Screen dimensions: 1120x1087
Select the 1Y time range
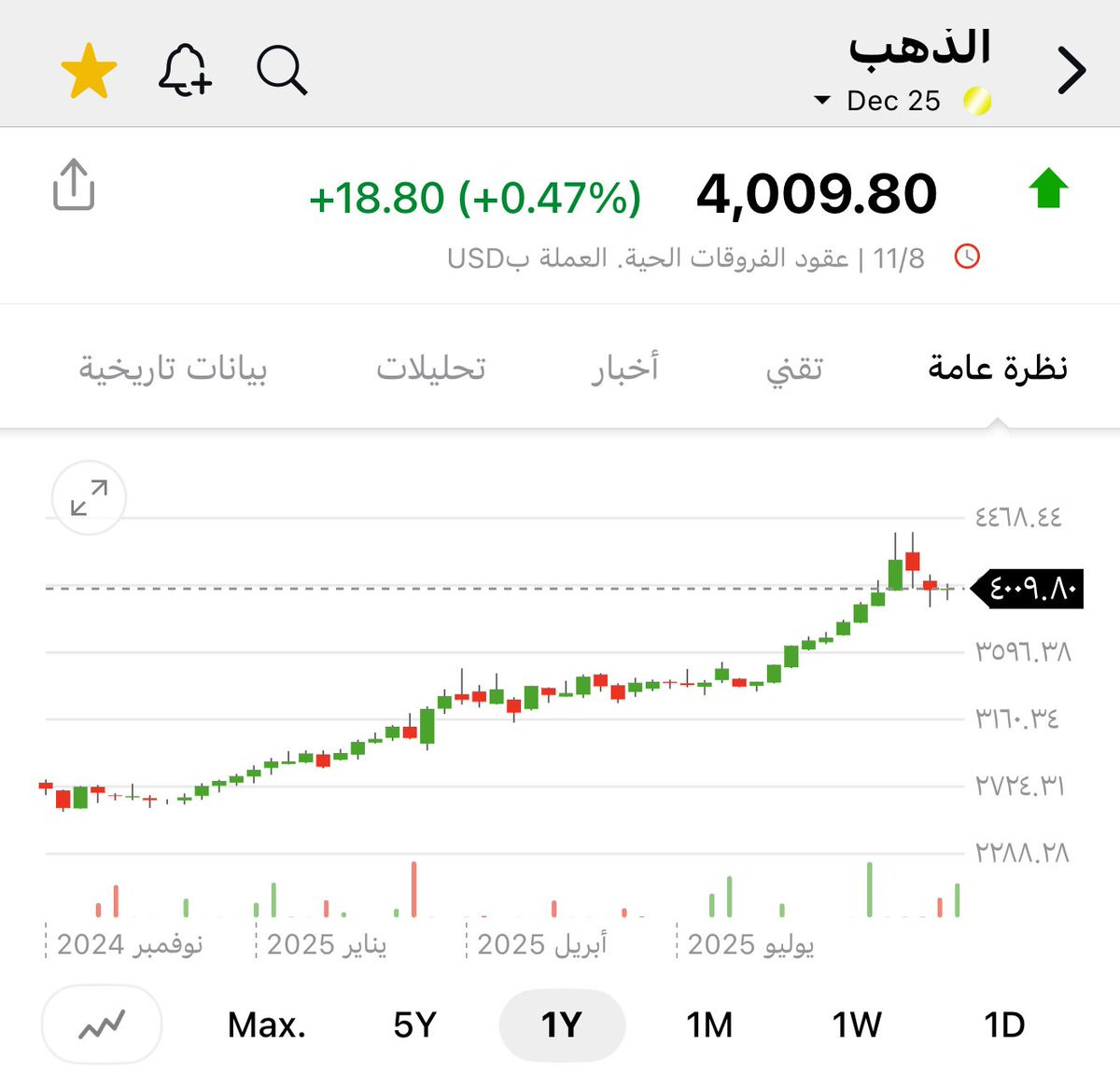click(x=562, y=1024)
